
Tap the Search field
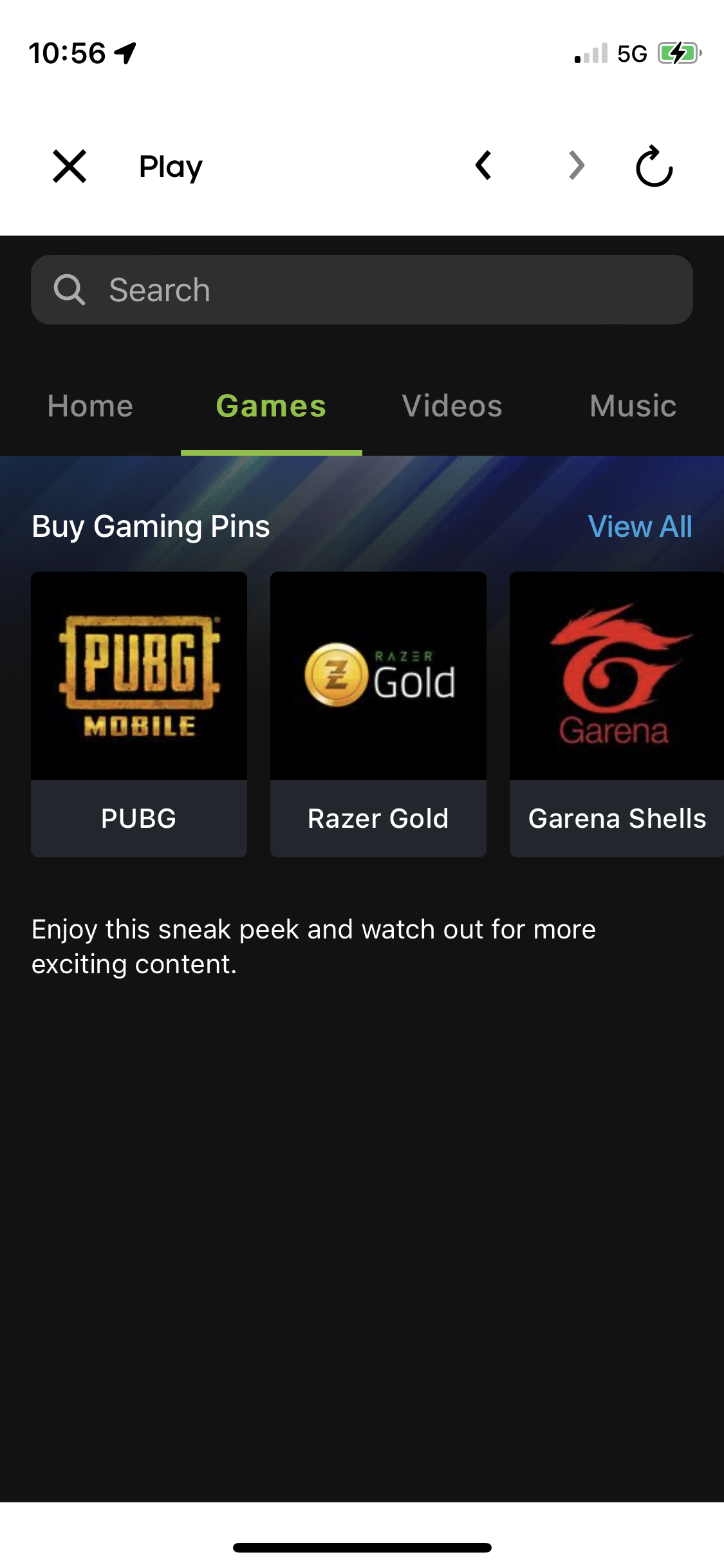[x=362, y=290]
